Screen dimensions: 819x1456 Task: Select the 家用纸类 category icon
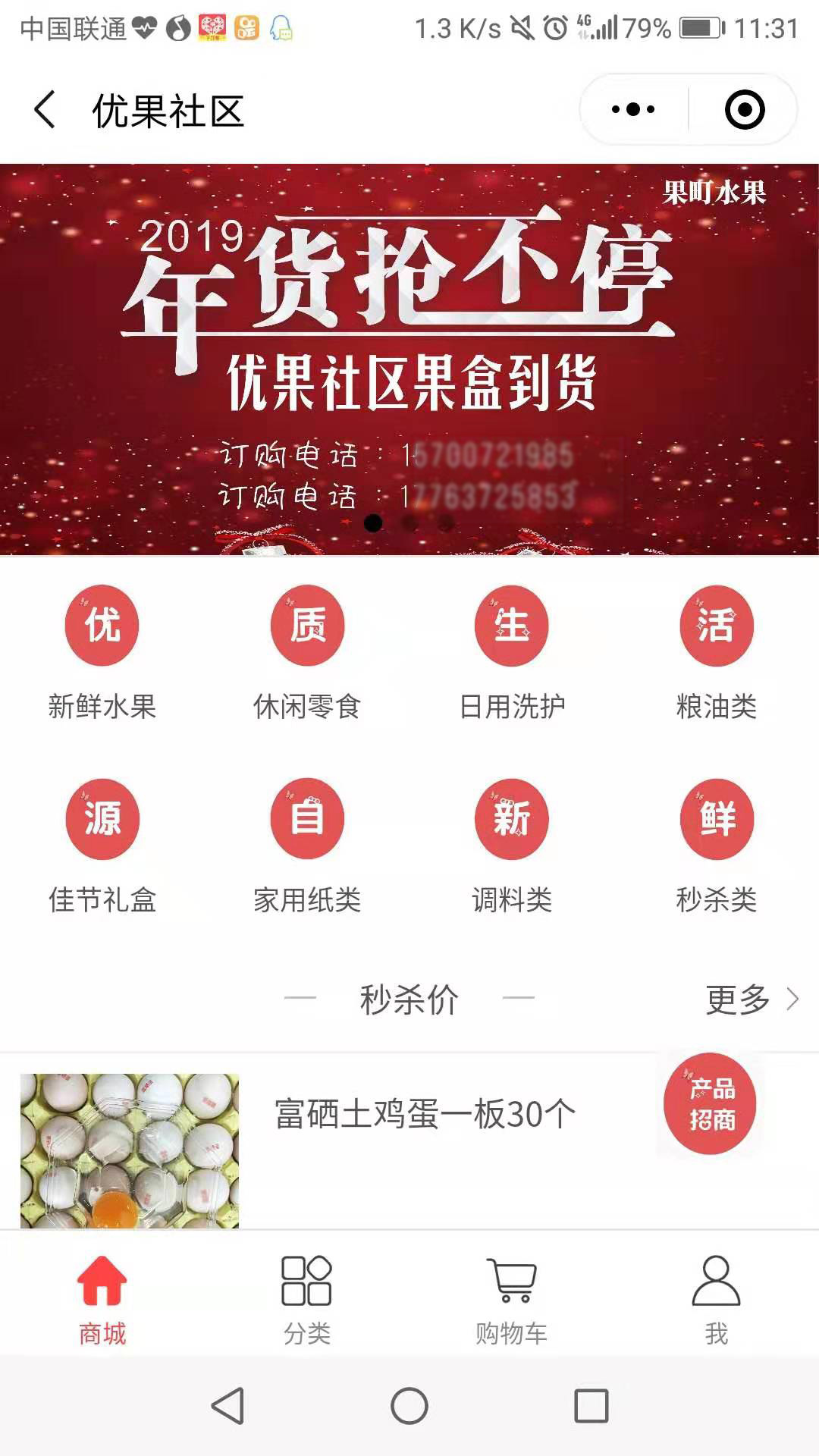(307, 819)
